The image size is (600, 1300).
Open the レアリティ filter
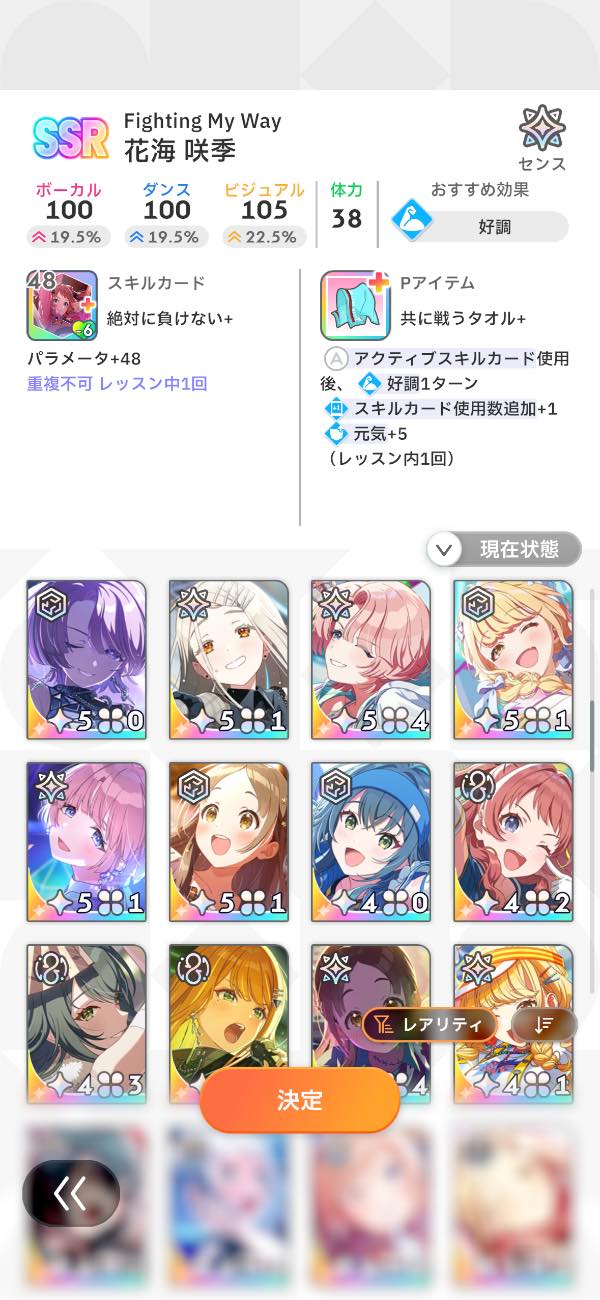(429, 1024)
